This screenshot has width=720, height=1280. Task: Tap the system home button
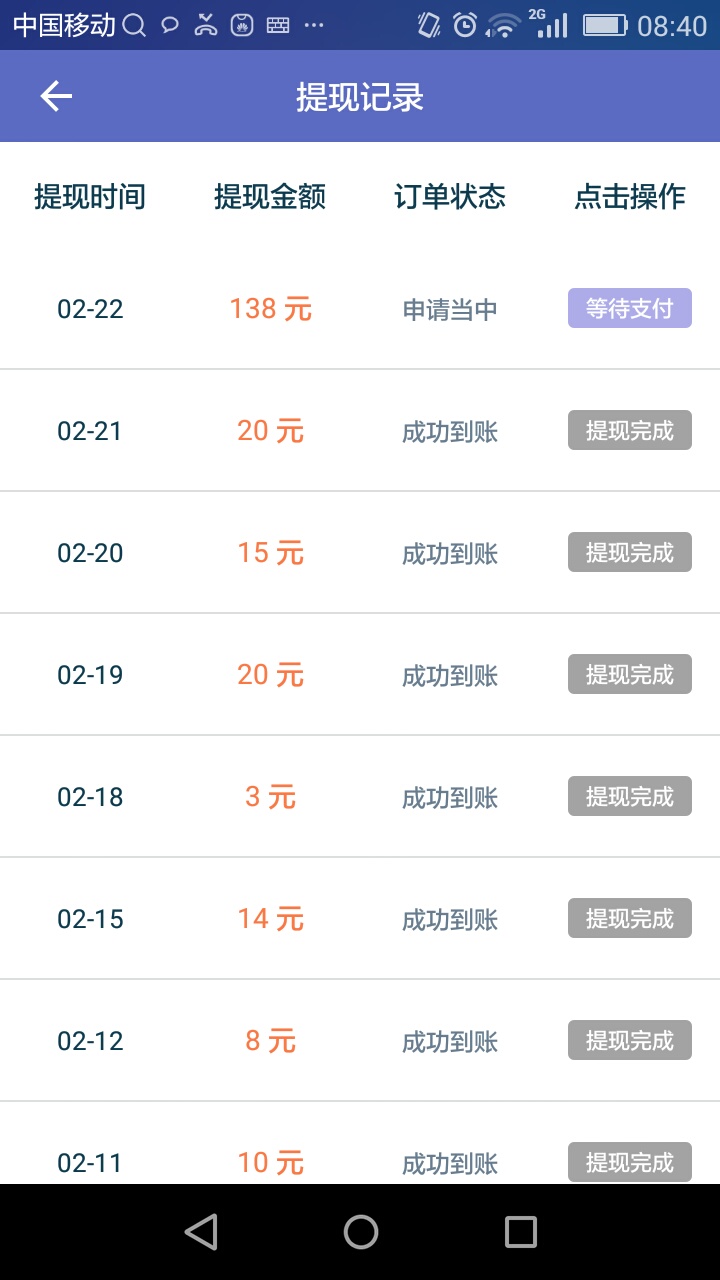pos(360,1232)
